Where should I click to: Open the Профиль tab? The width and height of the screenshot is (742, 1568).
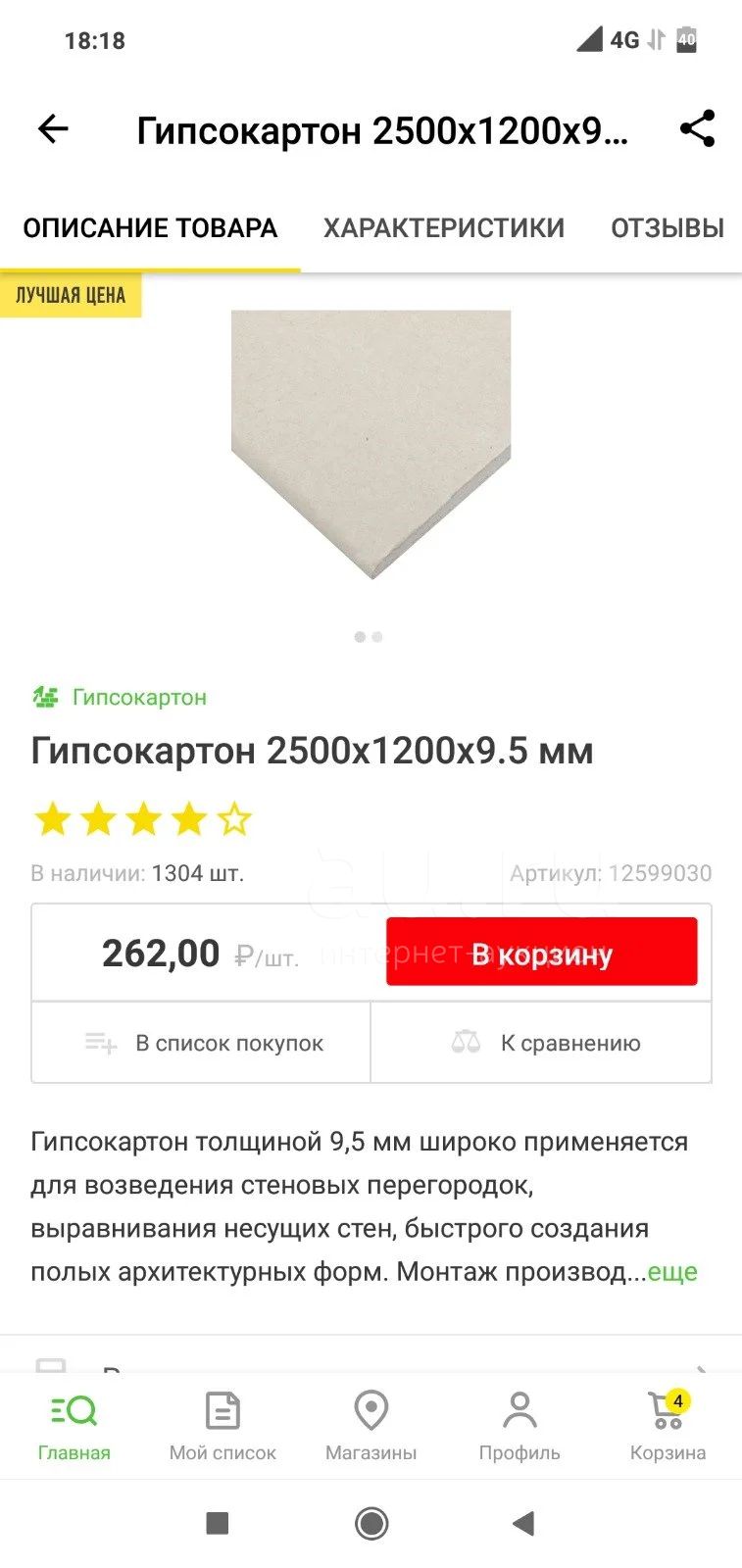[x=519, y=1426]
